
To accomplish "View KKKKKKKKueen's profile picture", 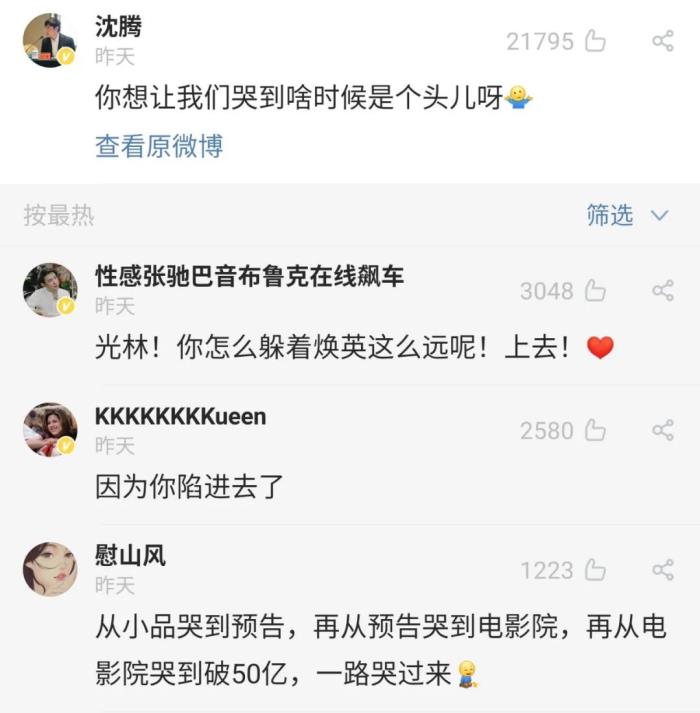I will point(50,430).
